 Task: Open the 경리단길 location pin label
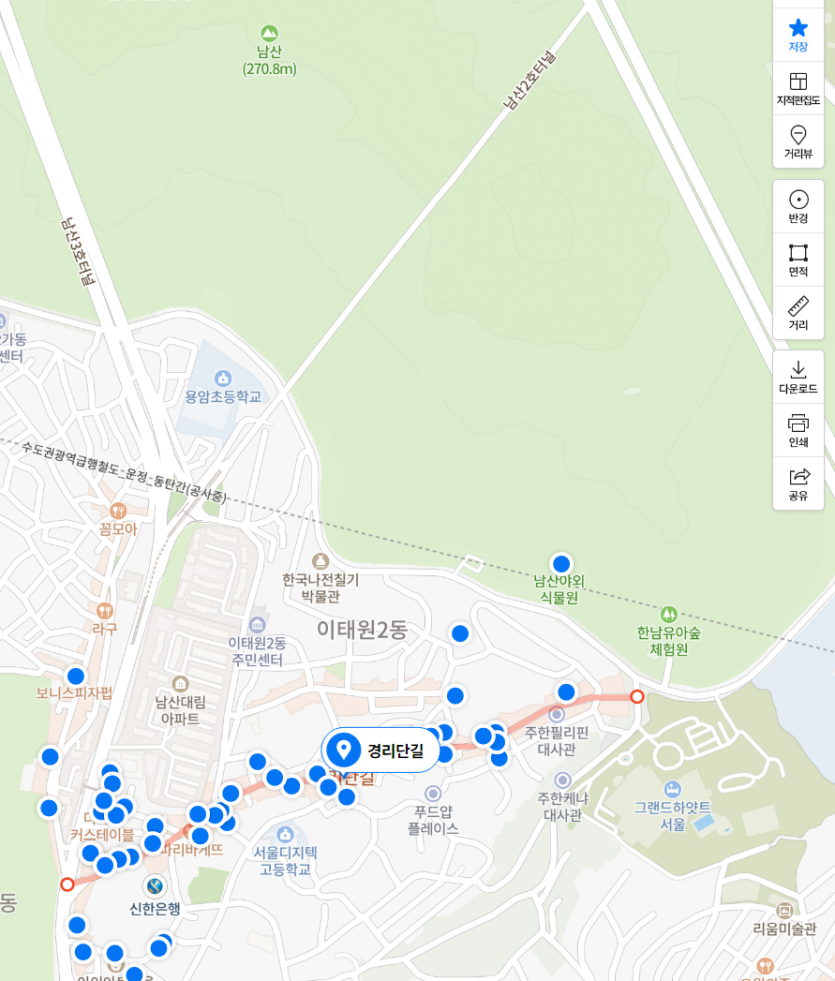[x=381, y=750]
